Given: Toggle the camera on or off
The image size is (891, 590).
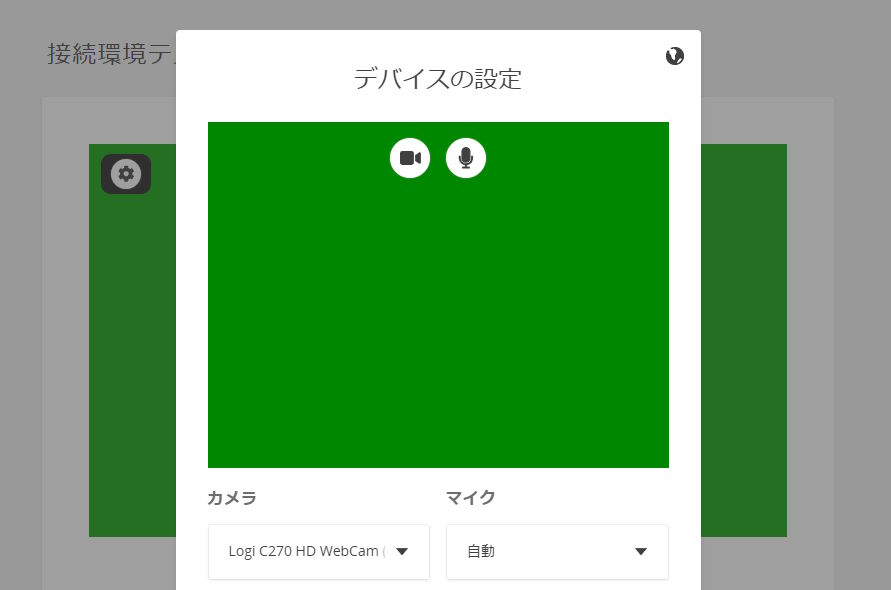Looking at the screenshot, I should pos(410,158).
